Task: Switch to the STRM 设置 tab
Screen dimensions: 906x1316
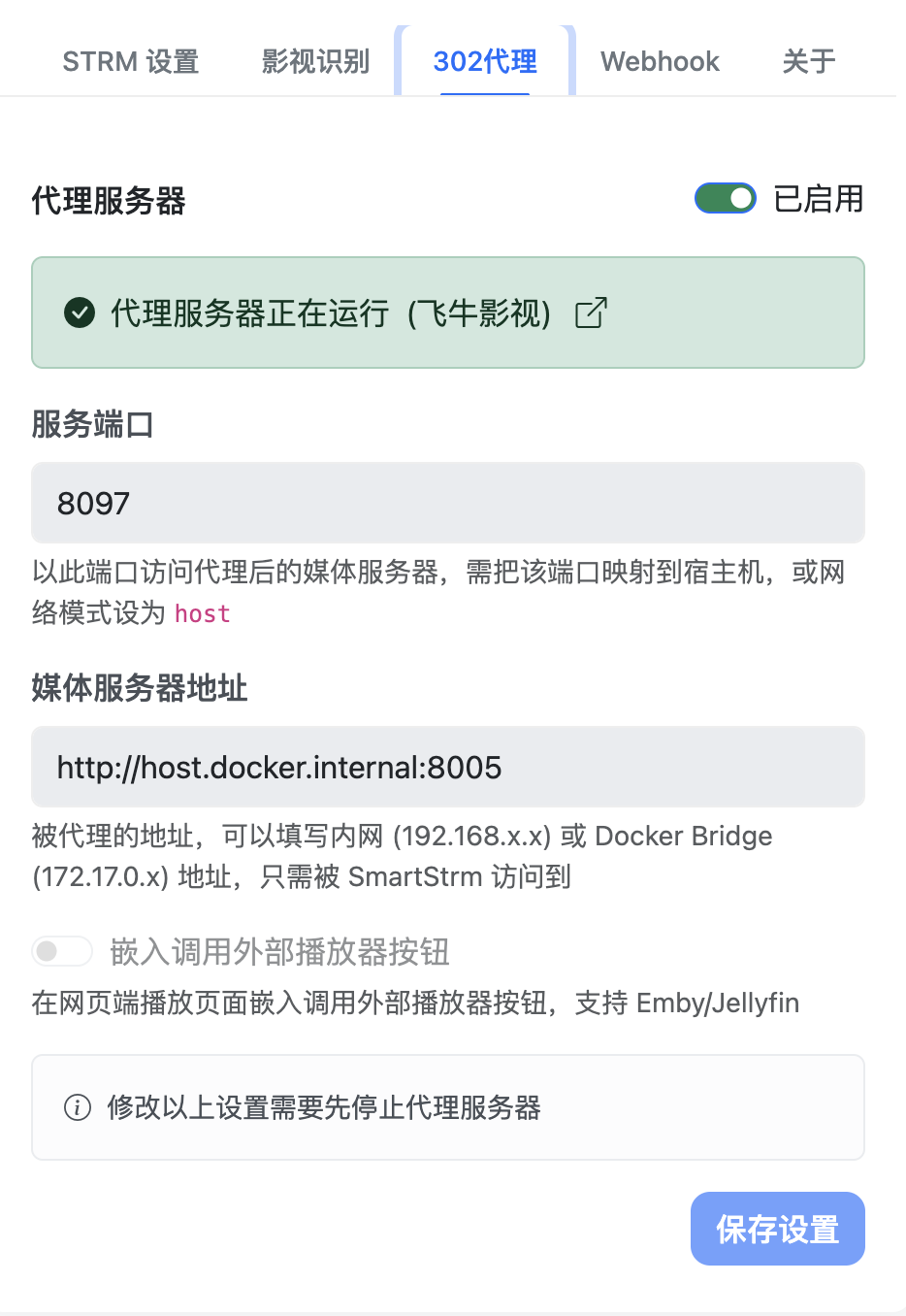Action: [x=130, y=62]
